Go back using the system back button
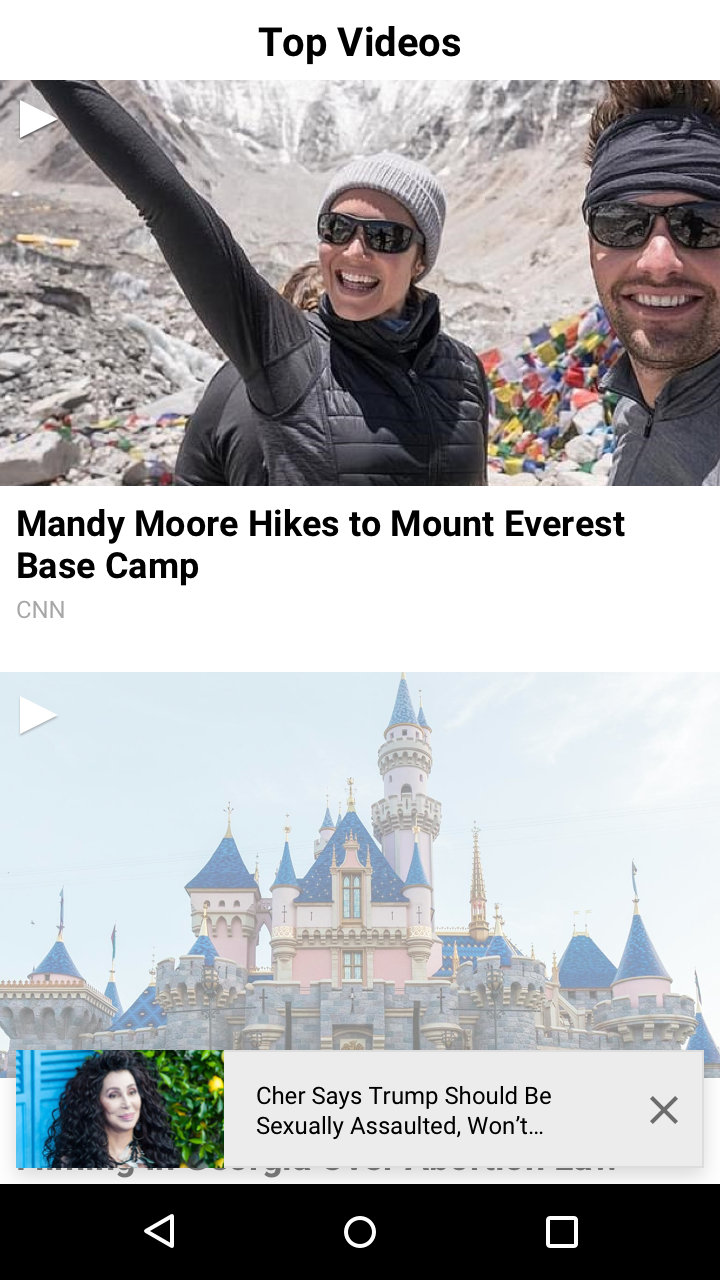 160,1231
